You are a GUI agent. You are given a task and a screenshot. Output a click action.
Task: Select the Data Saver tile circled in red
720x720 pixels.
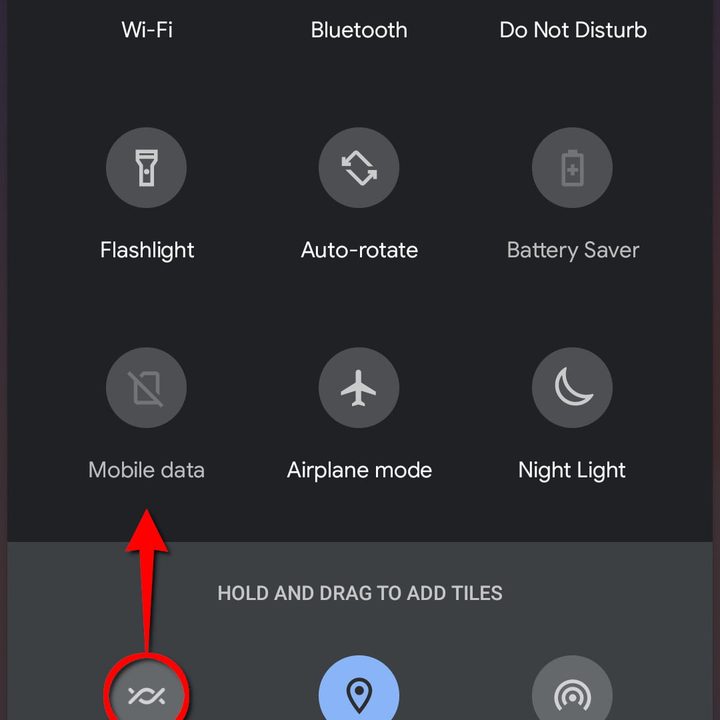point(146,693)
